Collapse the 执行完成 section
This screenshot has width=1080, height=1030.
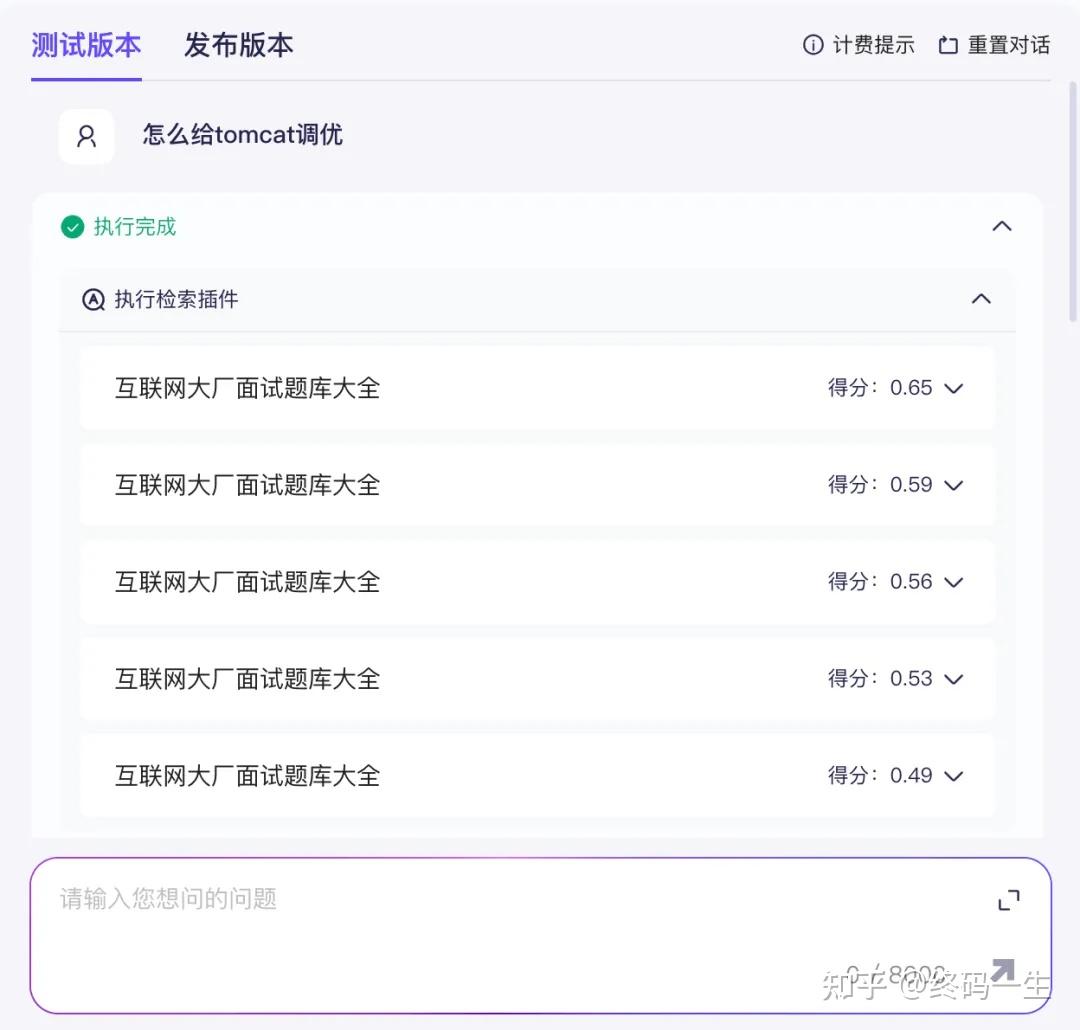pyautogui.click(x=1001, y=227)
